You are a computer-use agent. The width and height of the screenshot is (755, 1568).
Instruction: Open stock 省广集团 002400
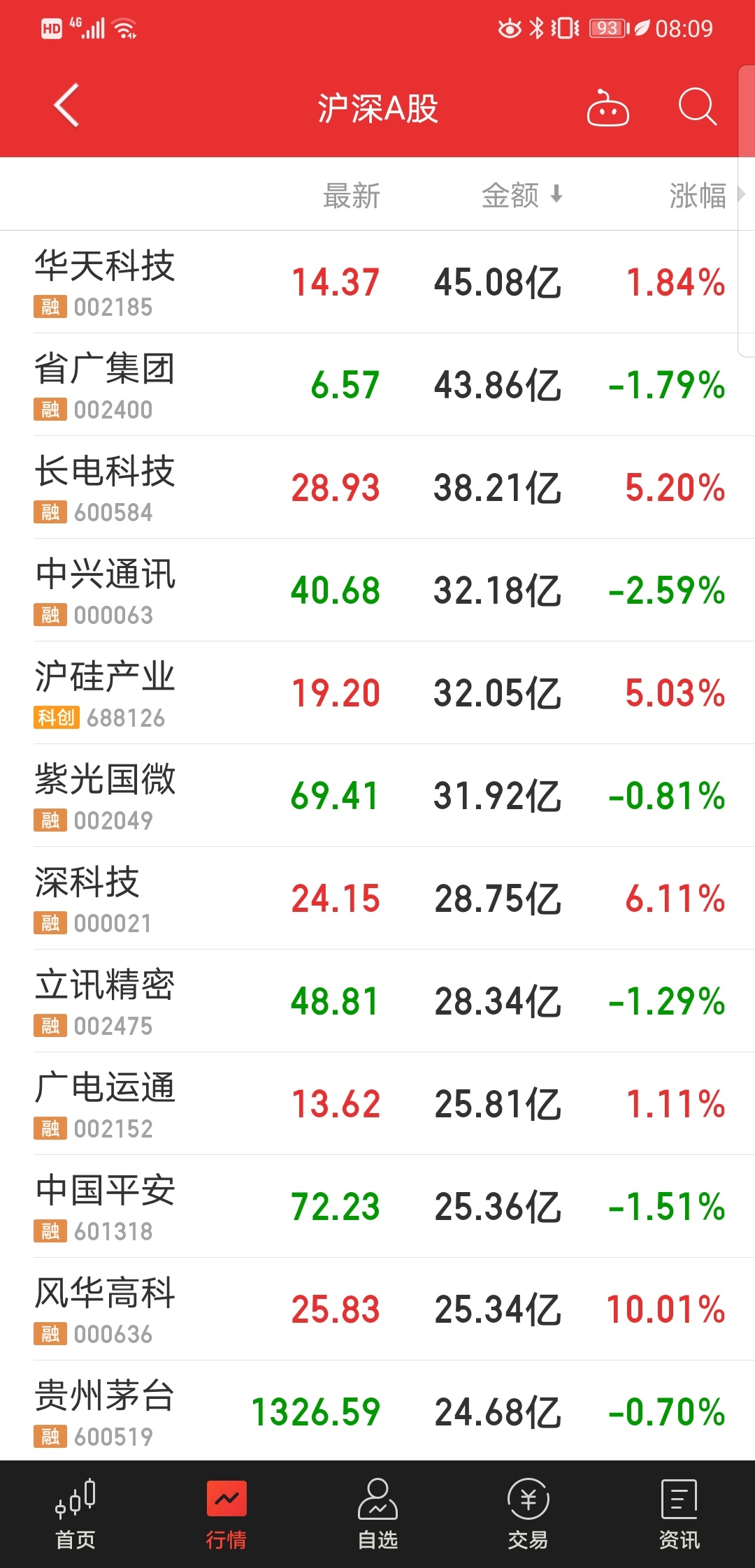(x=377, y=384)
